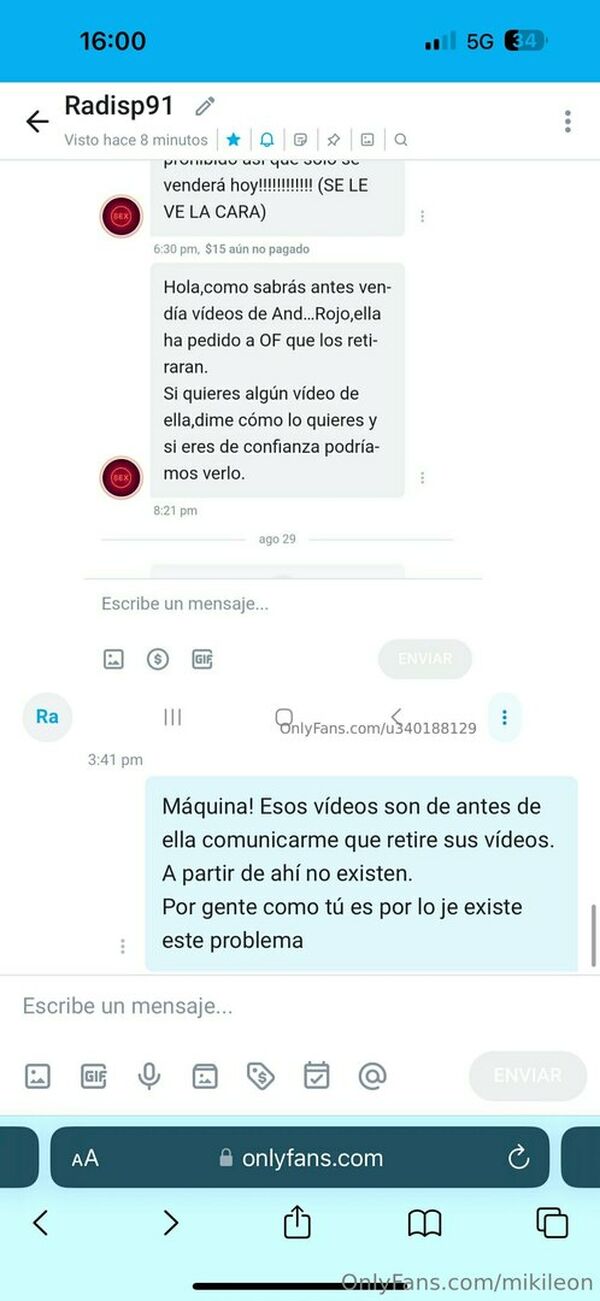This screenshot has width=600, height=1301.
Task: Tap the onlyfans.com address bar
Action: (300, 1158)
